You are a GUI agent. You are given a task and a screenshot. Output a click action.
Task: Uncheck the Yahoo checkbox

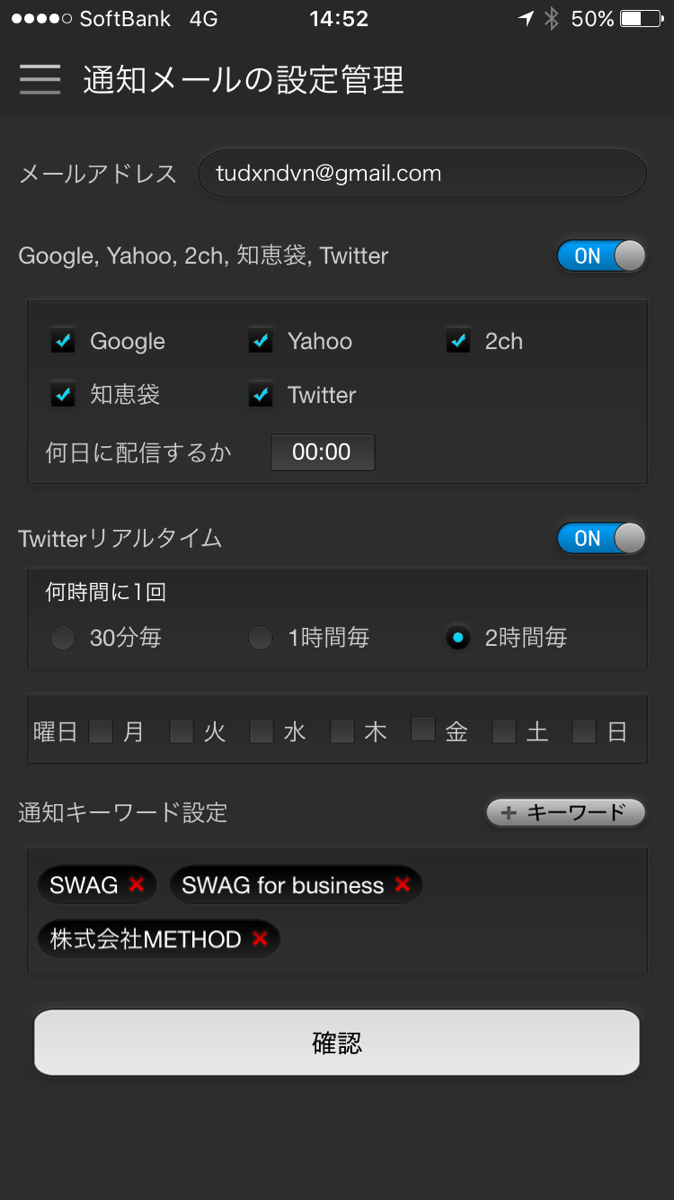click(x=261, y=341)
